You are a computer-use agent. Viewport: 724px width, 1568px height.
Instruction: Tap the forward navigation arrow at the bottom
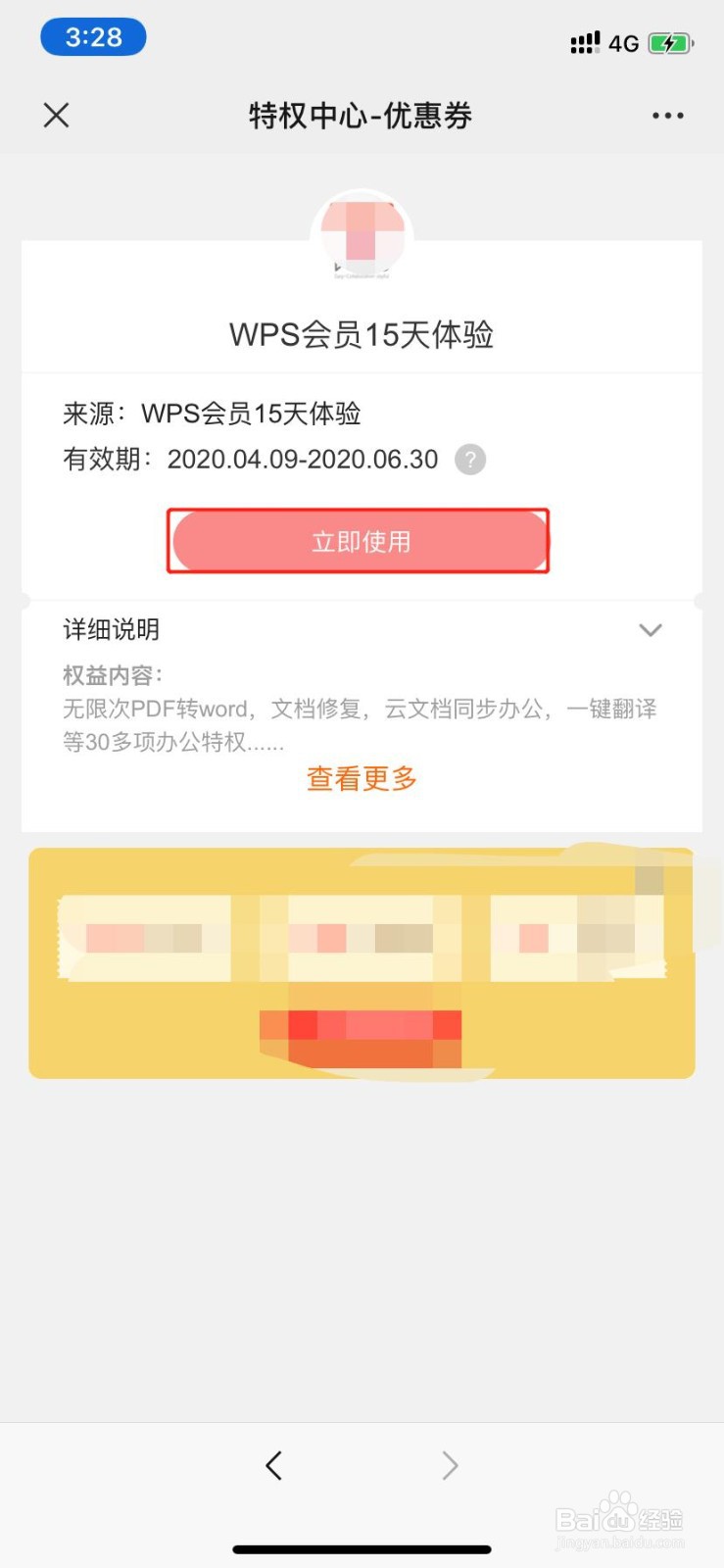[x=450, y=1465]
